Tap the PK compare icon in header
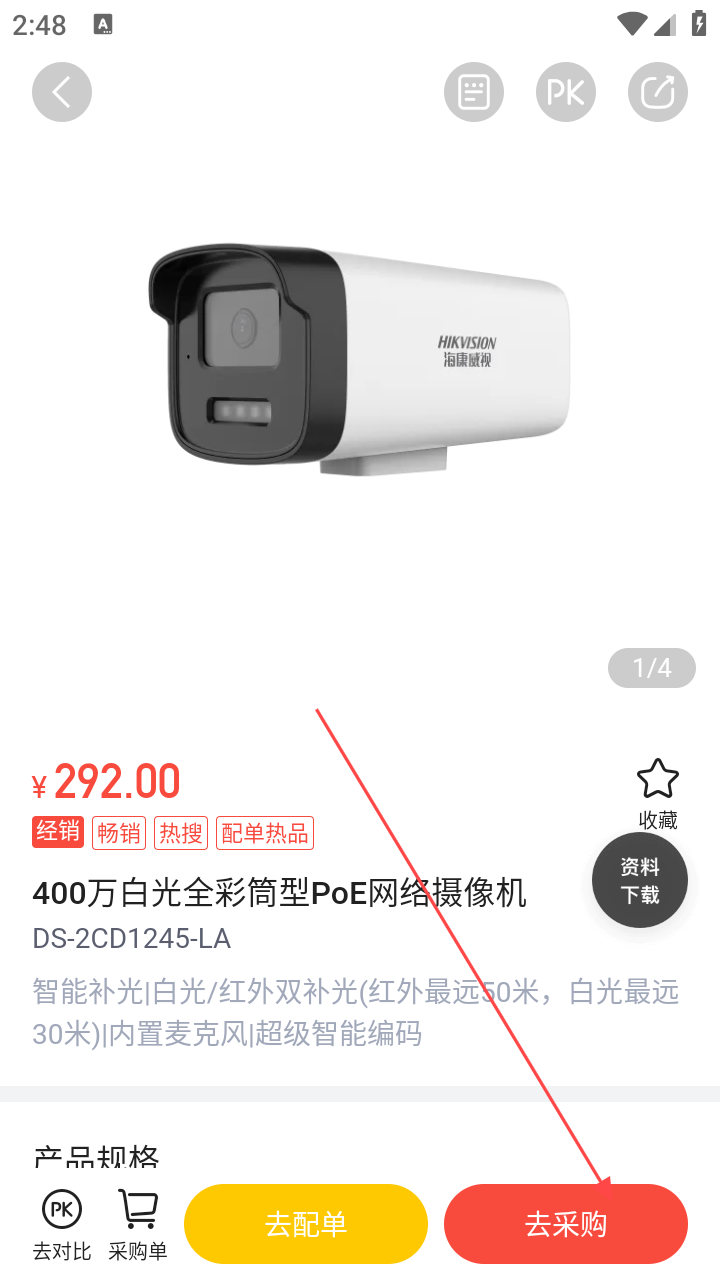The image size is (720, 1280). [x=566, y=93]
